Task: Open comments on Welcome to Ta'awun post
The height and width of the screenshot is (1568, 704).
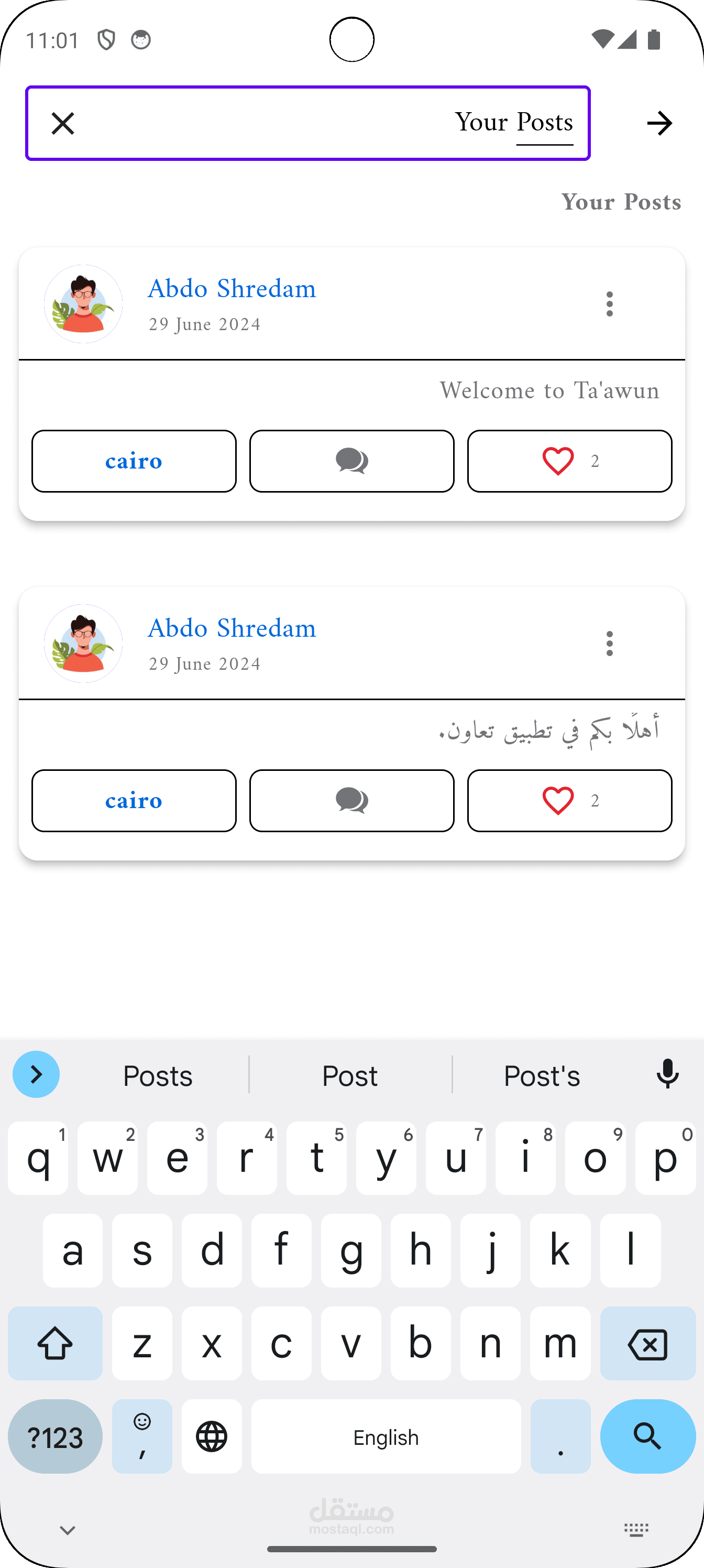Action: click(x=351, y=461)
